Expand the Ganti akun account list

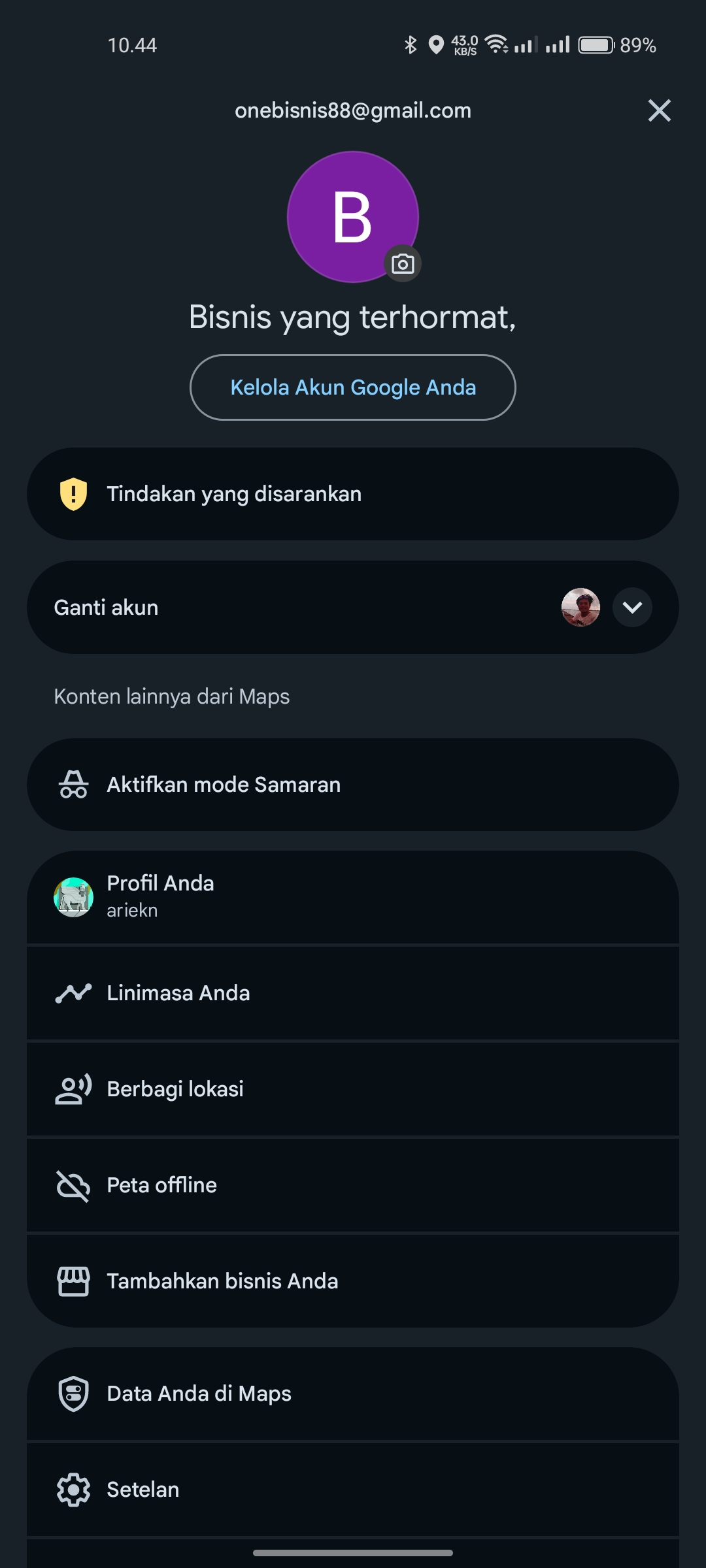(x=631, y=608)
